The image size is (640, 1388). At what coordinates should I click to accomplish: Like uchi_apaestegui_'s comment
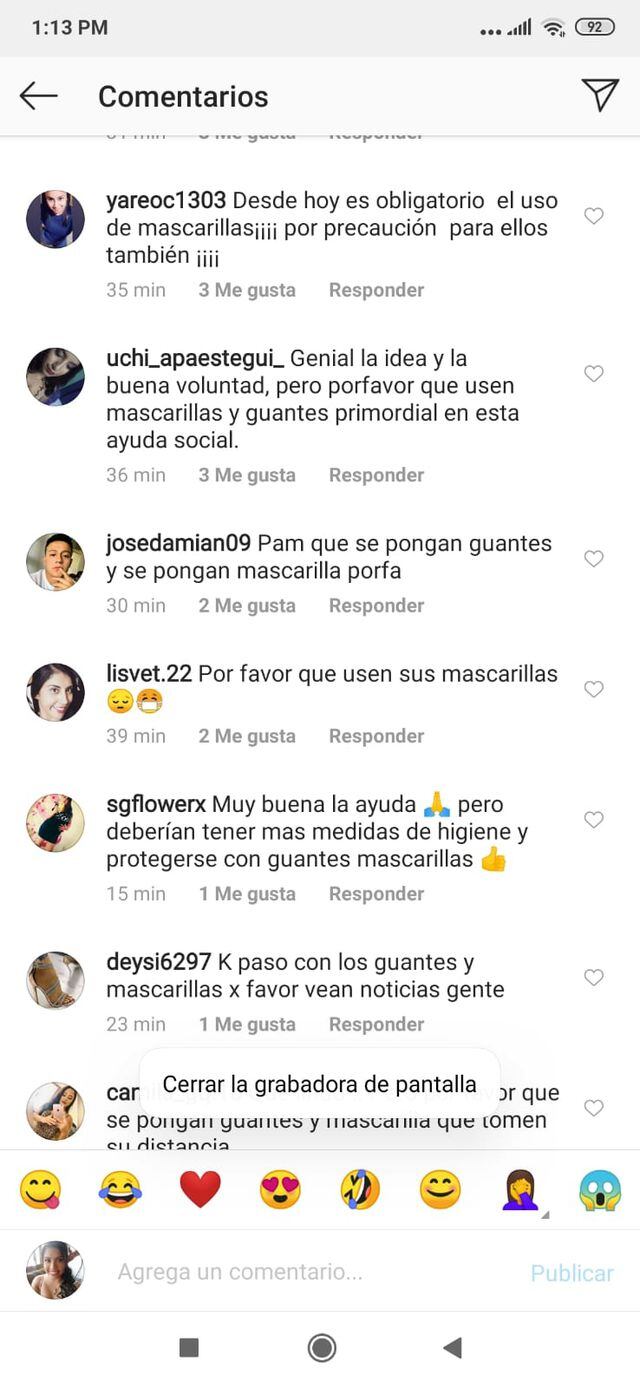594,374
